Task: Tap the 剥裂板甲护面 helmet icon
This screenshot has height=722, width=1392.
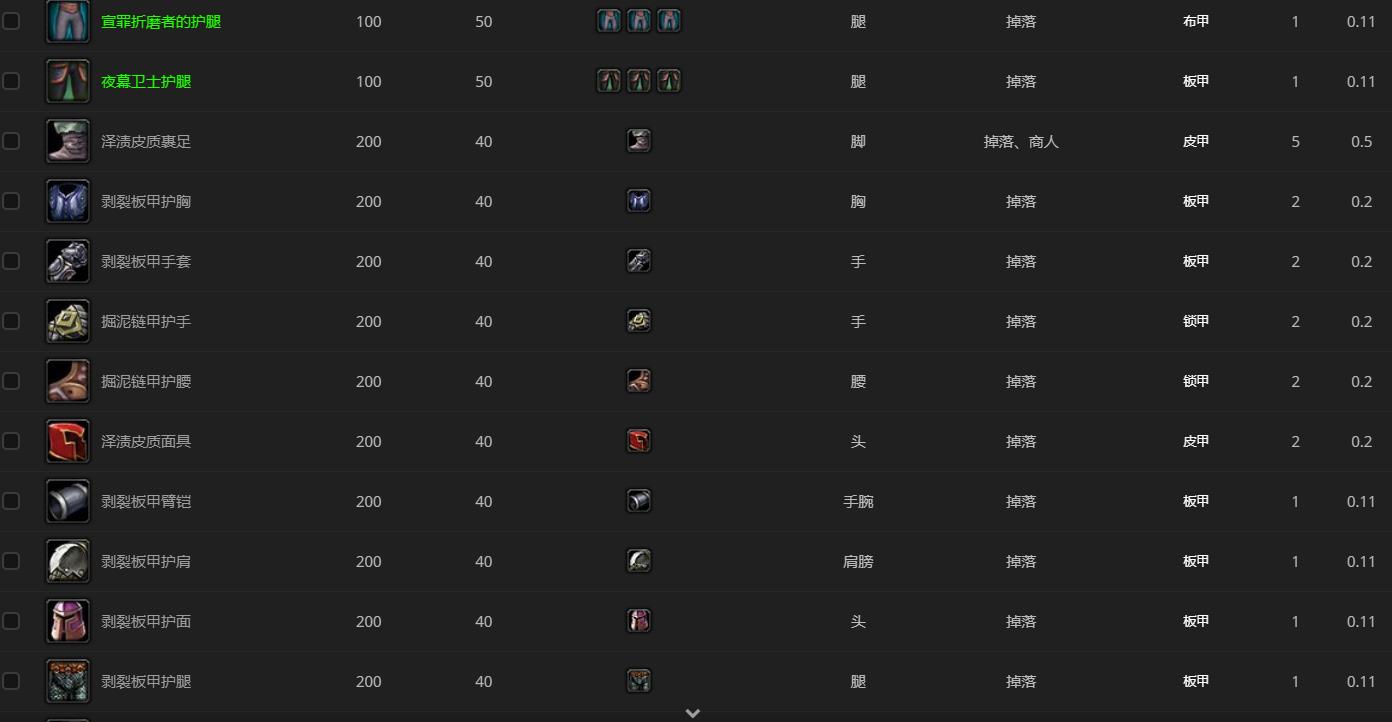Action: [68, 621]
